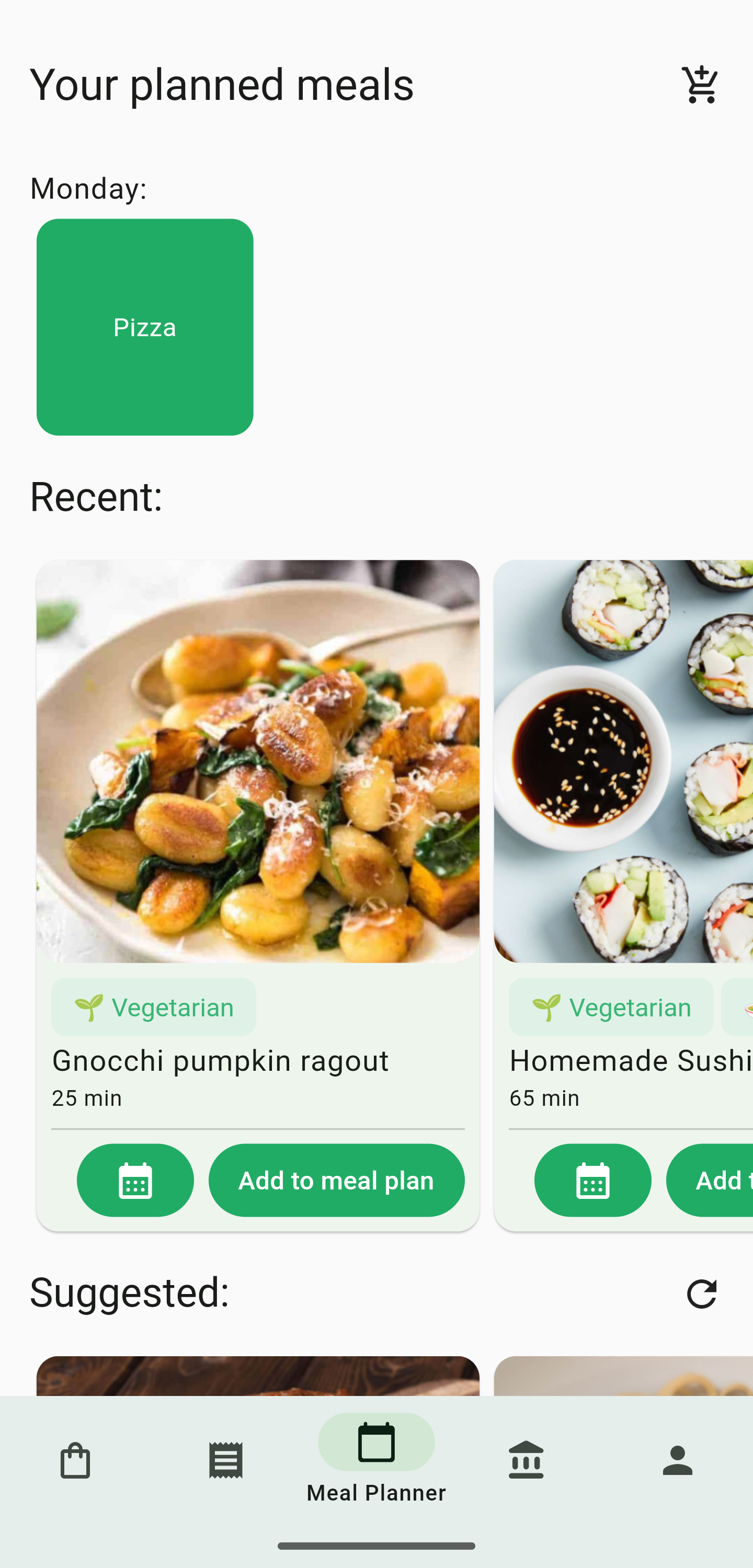Open the Homemade Sushi recipe card

tap(623, 895)
